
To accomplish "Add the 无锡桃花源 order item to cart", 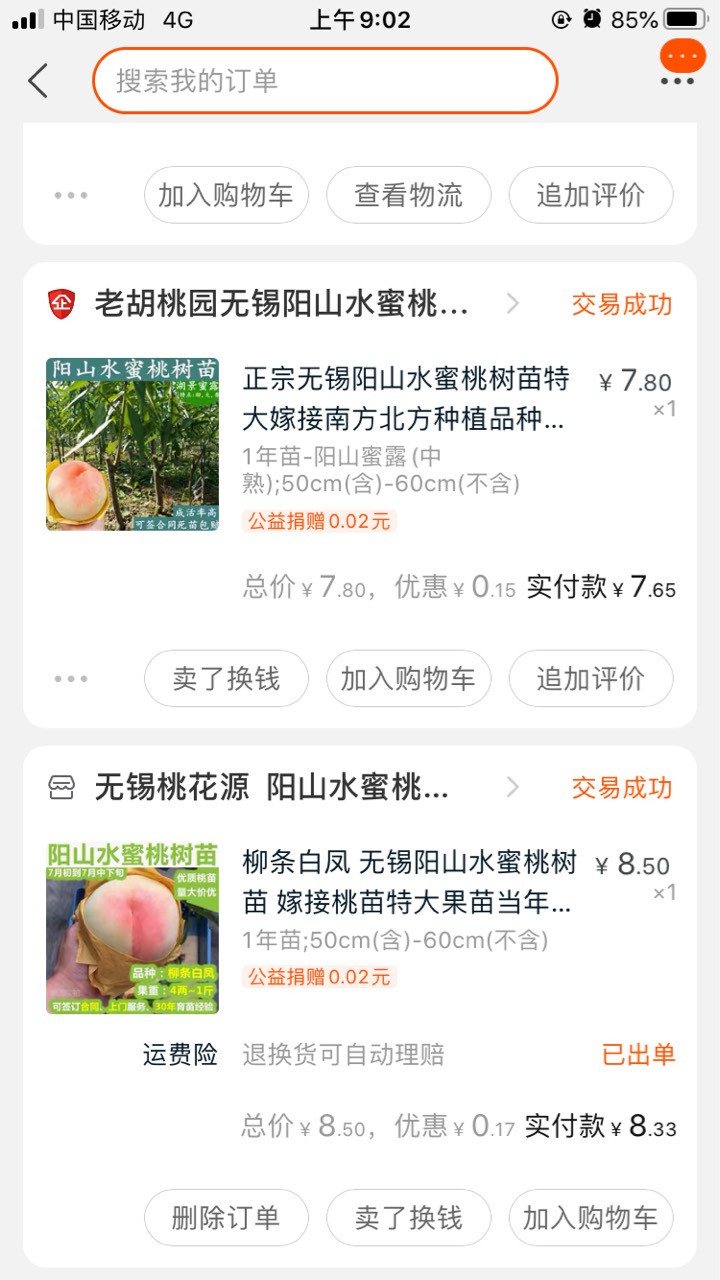I will (590, 1218).
